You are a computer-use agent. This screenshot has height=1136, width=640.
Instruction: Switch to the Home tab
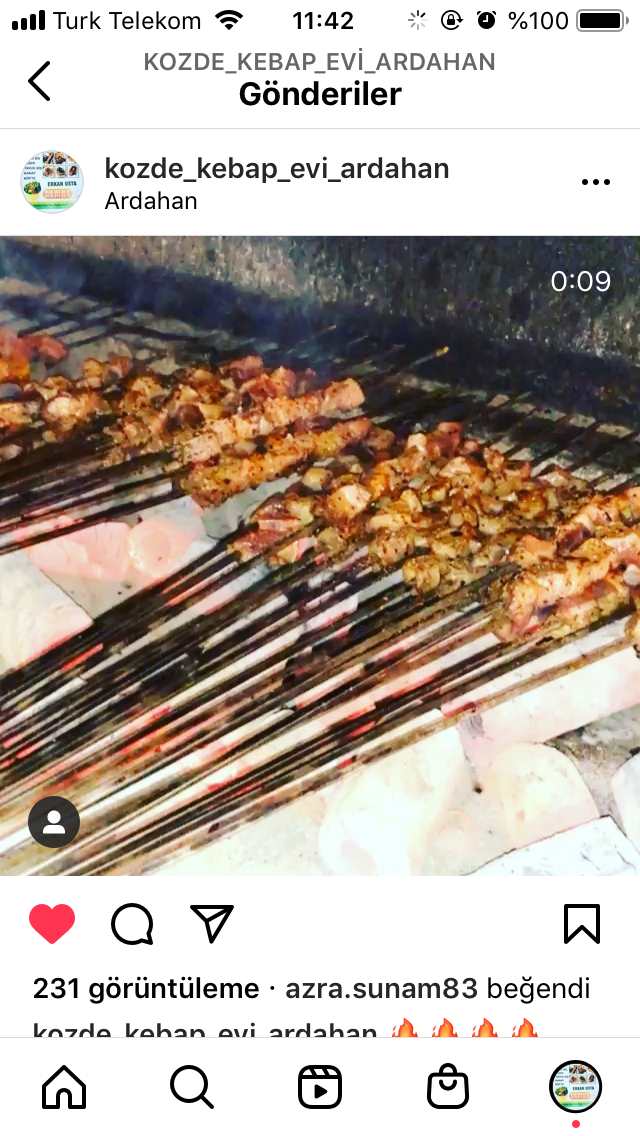64,1087
